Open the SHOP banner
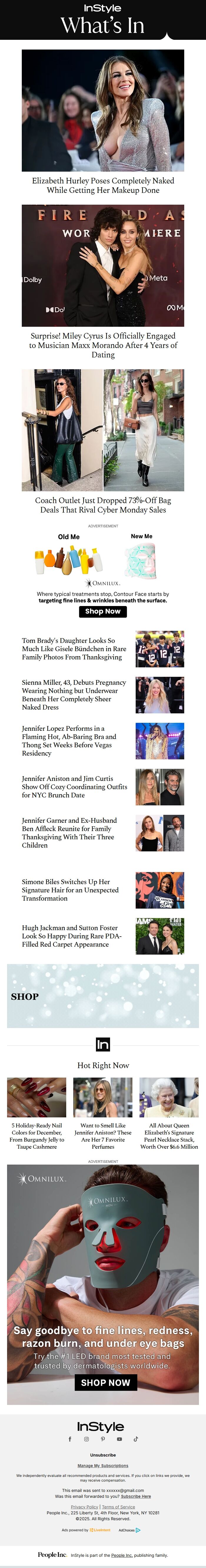 click(x=103, y=996)
